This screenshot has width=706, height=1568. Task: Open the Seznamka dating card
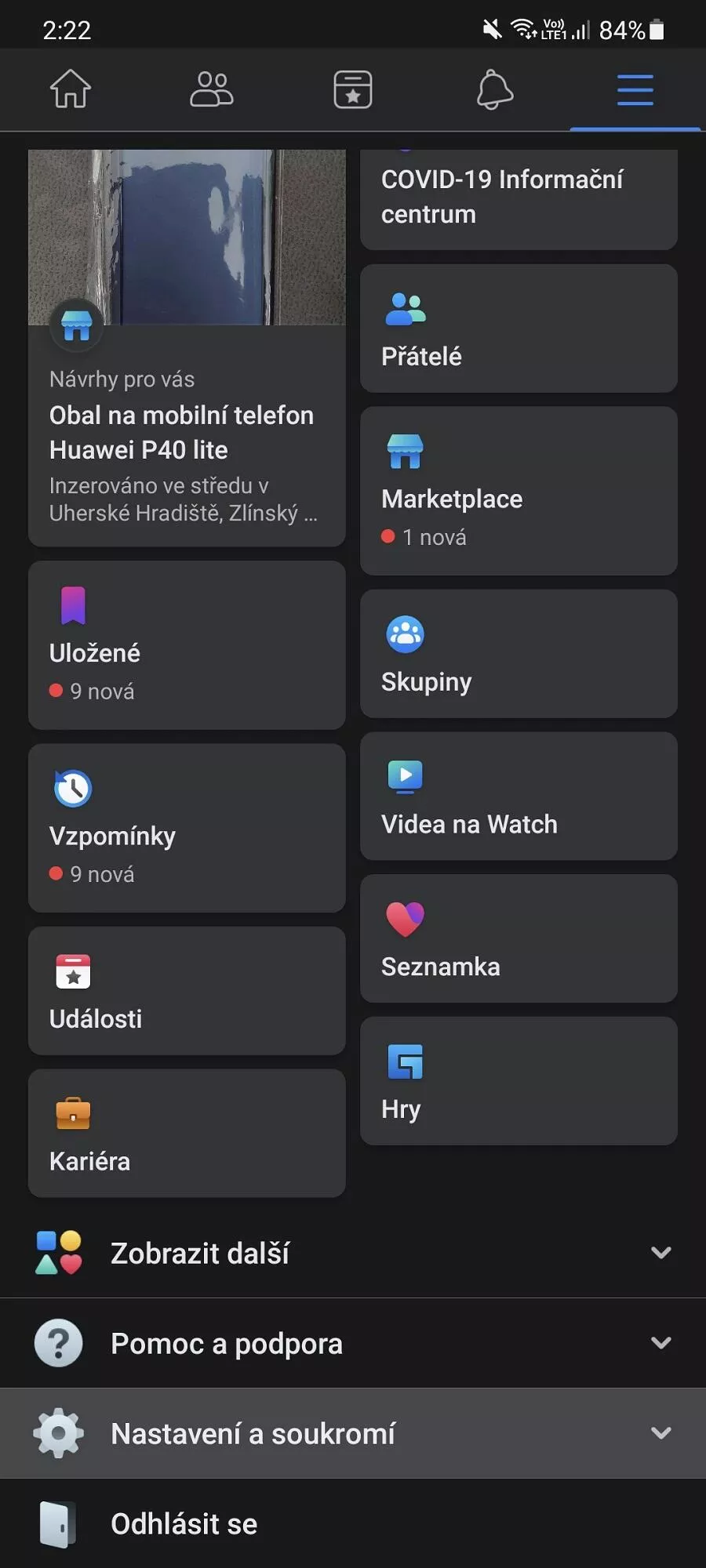pyautogui.click(x=519, y=938)
